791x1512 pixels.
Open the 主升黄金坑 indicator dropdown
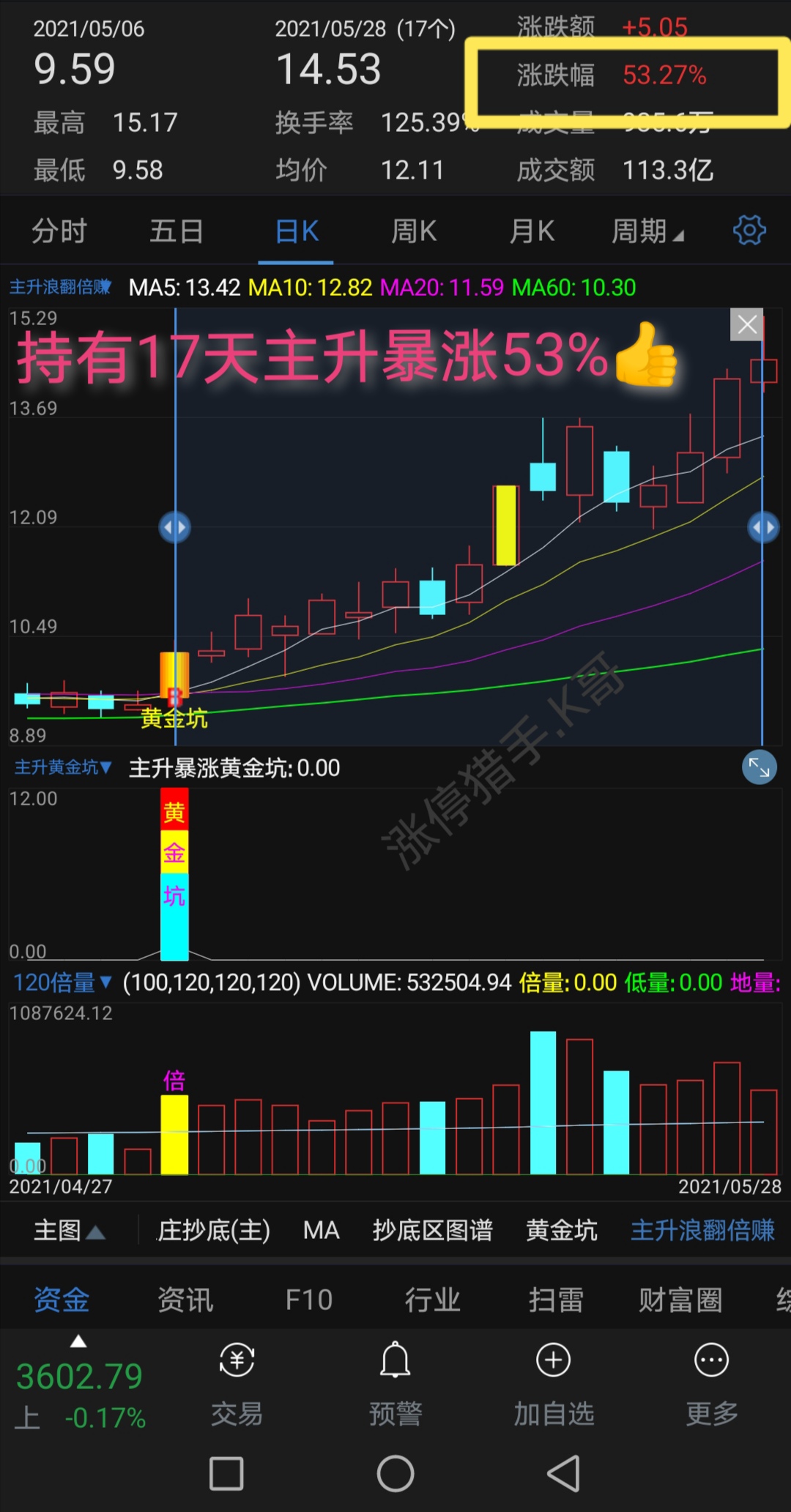pos(63,767)
